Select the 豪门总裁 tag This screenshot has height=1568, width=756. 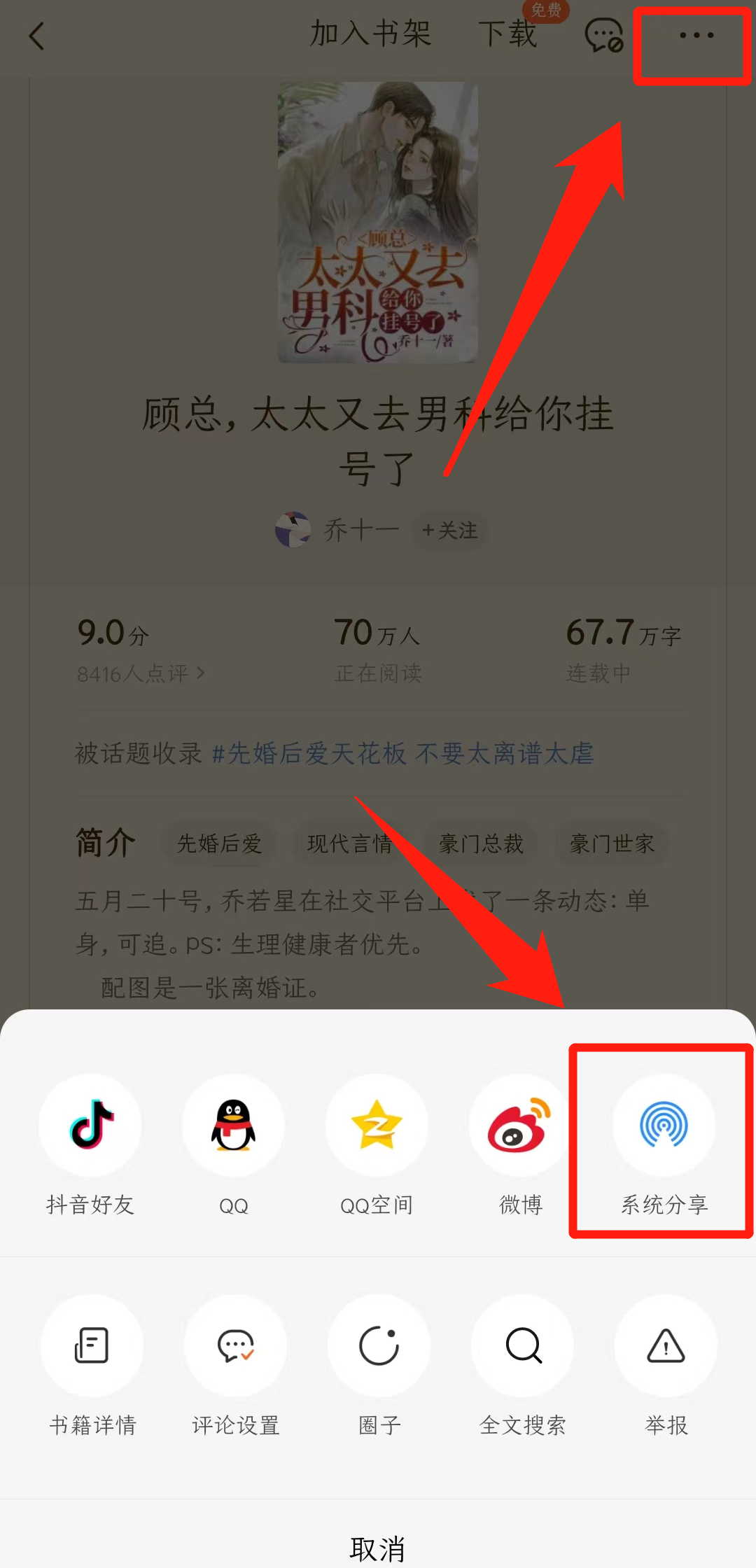click(x=481, y=843)
